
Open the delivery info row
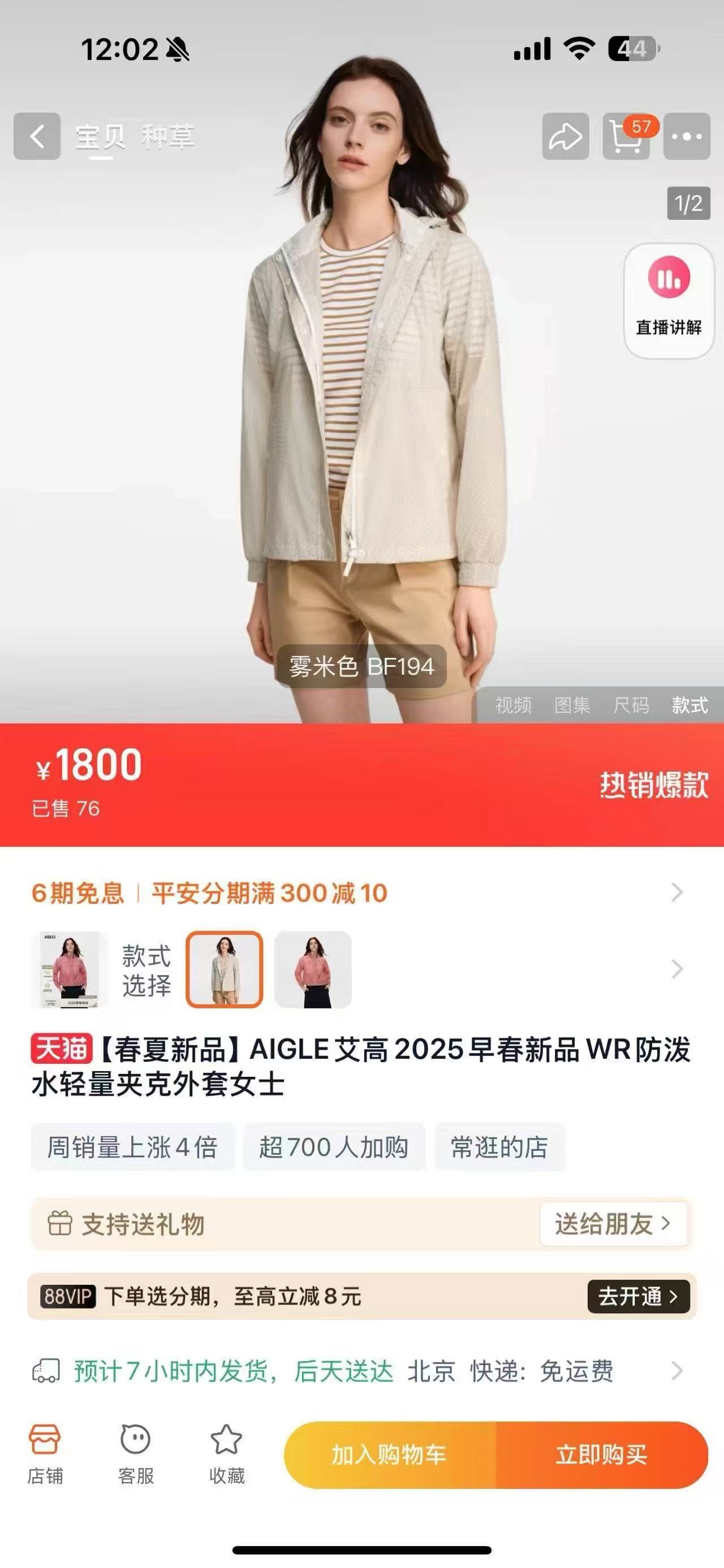point(359,1371)
